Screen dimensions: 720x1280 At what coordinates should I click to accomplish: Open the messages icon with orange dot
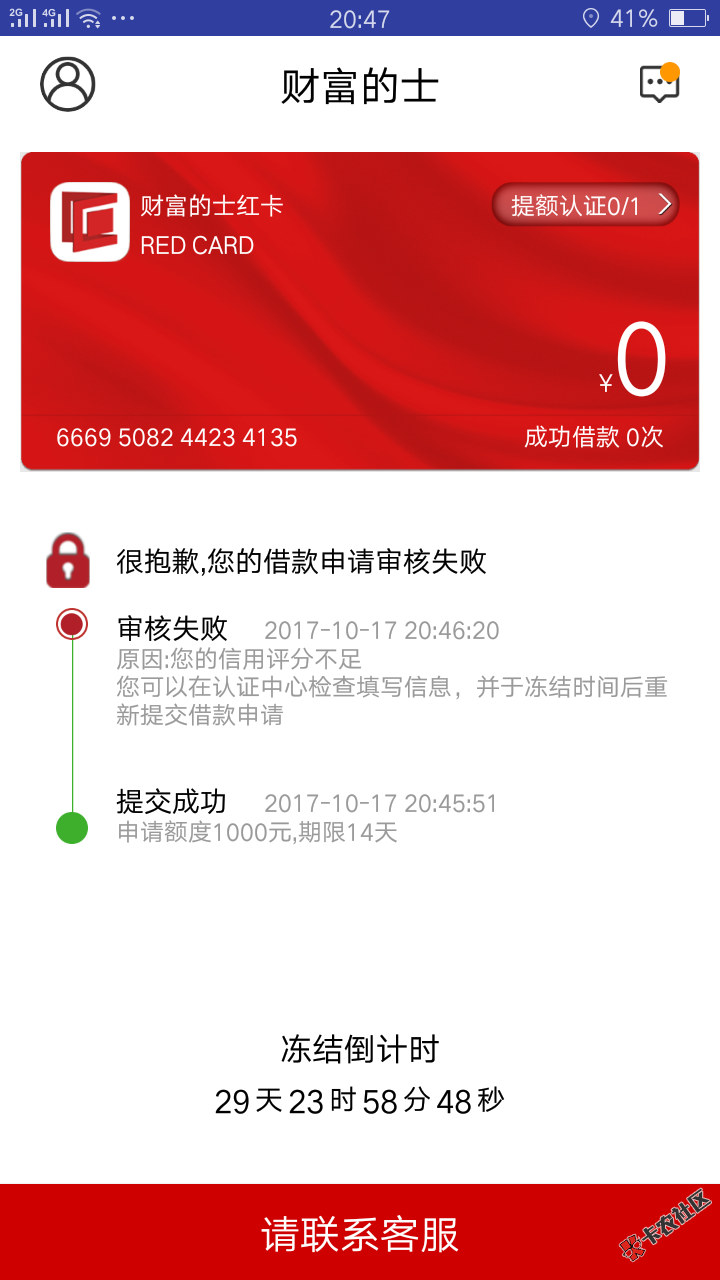[x=659, y=84]
